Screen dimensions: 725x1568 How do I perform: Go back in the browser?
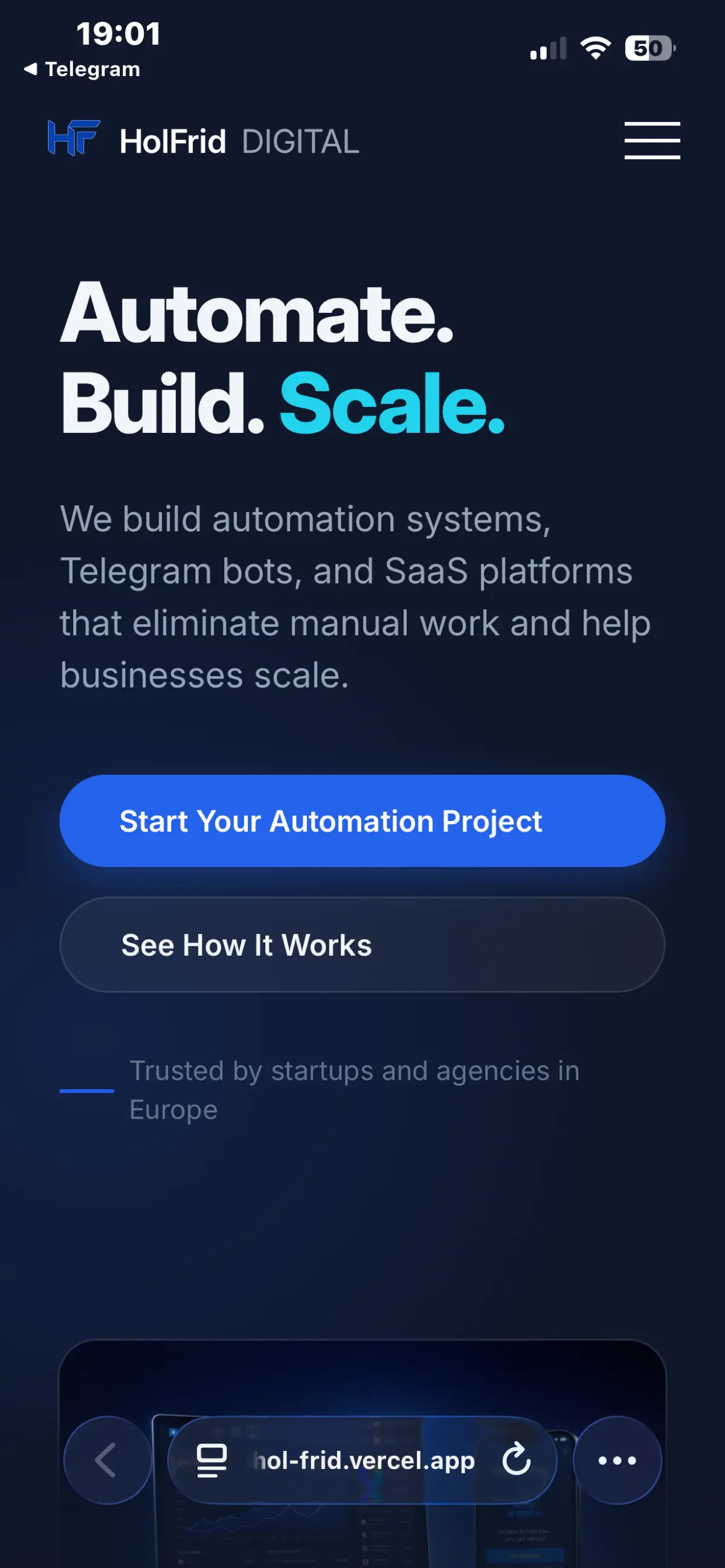coord(107,1460)
